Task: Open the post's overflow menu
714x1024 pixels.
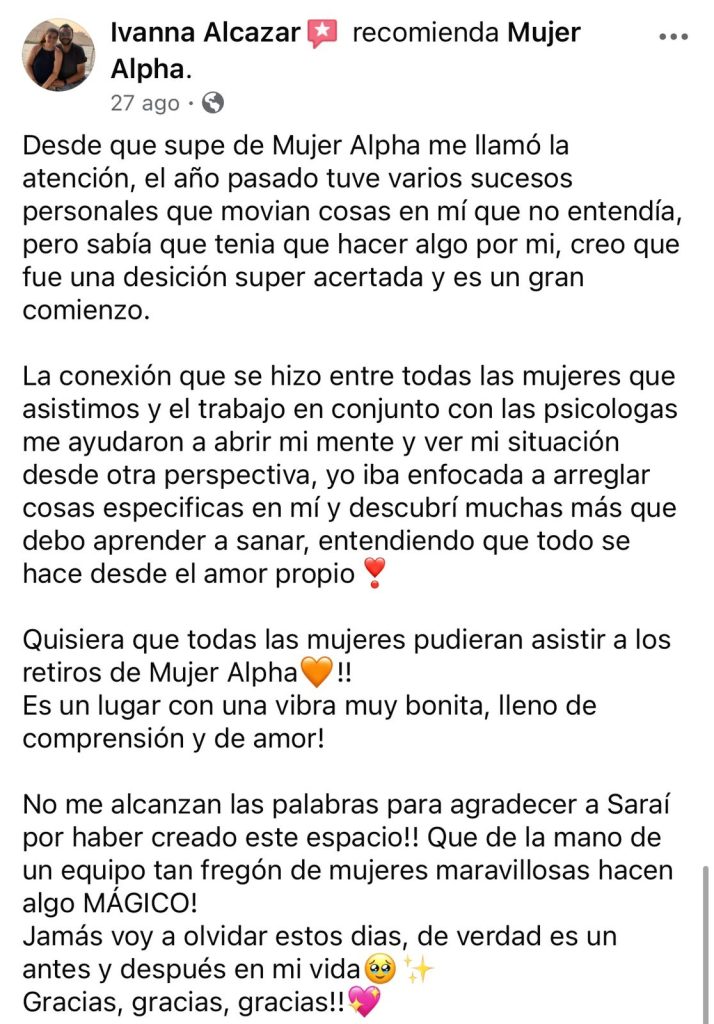Action: [x=671, y=35]
